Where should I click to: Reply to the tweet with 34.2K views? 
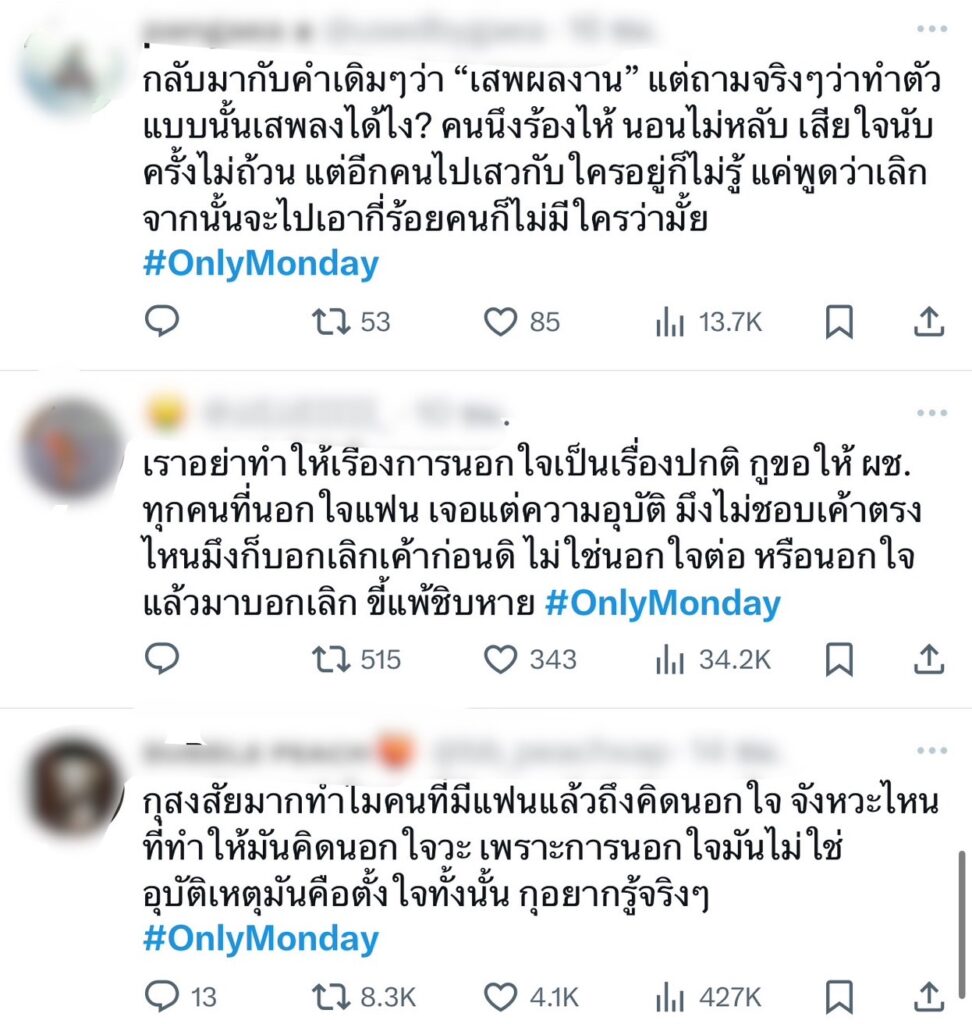(x=161, y=658)
